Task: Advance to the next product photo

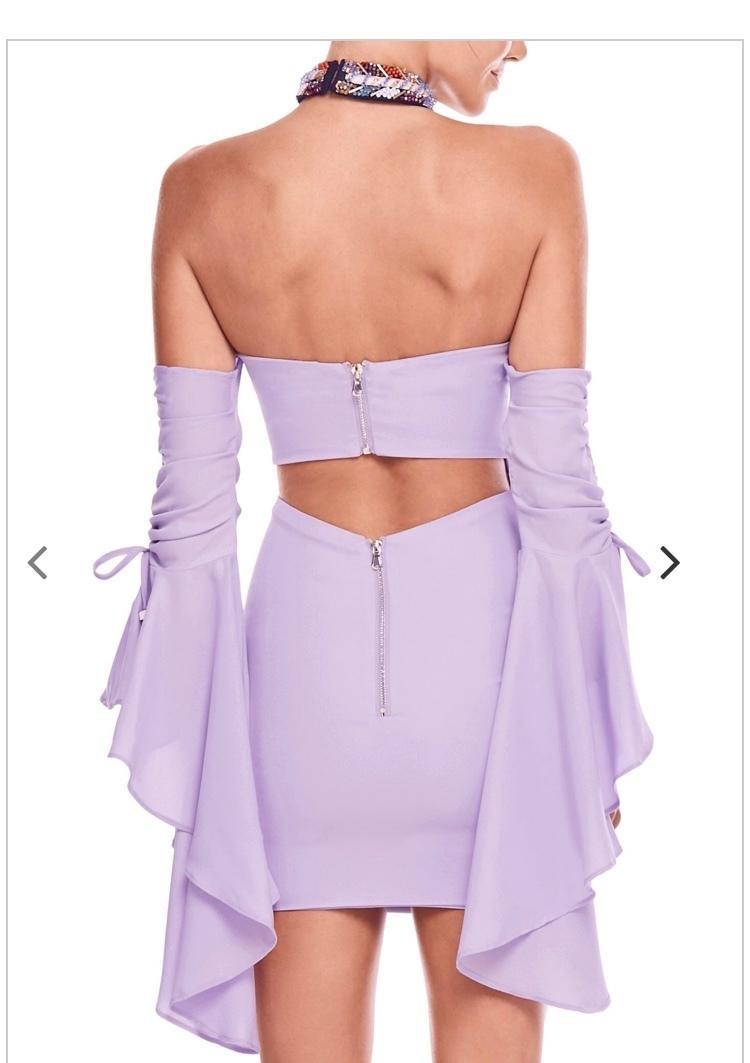Action: [669, 563]
